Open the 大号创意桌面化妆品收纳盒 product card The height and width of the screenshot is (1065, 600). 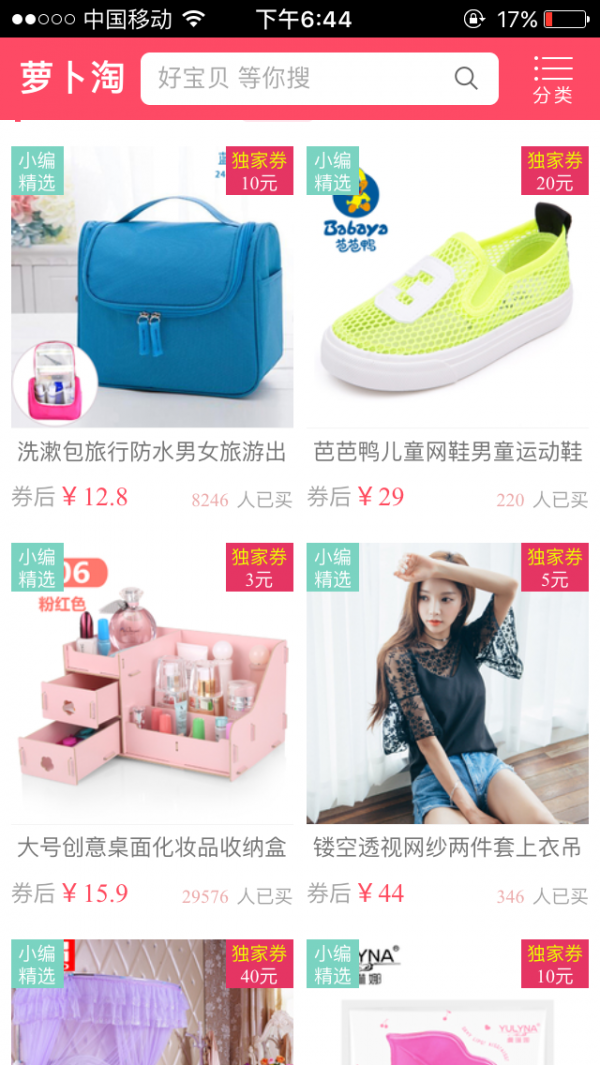[x=152, y=685]
